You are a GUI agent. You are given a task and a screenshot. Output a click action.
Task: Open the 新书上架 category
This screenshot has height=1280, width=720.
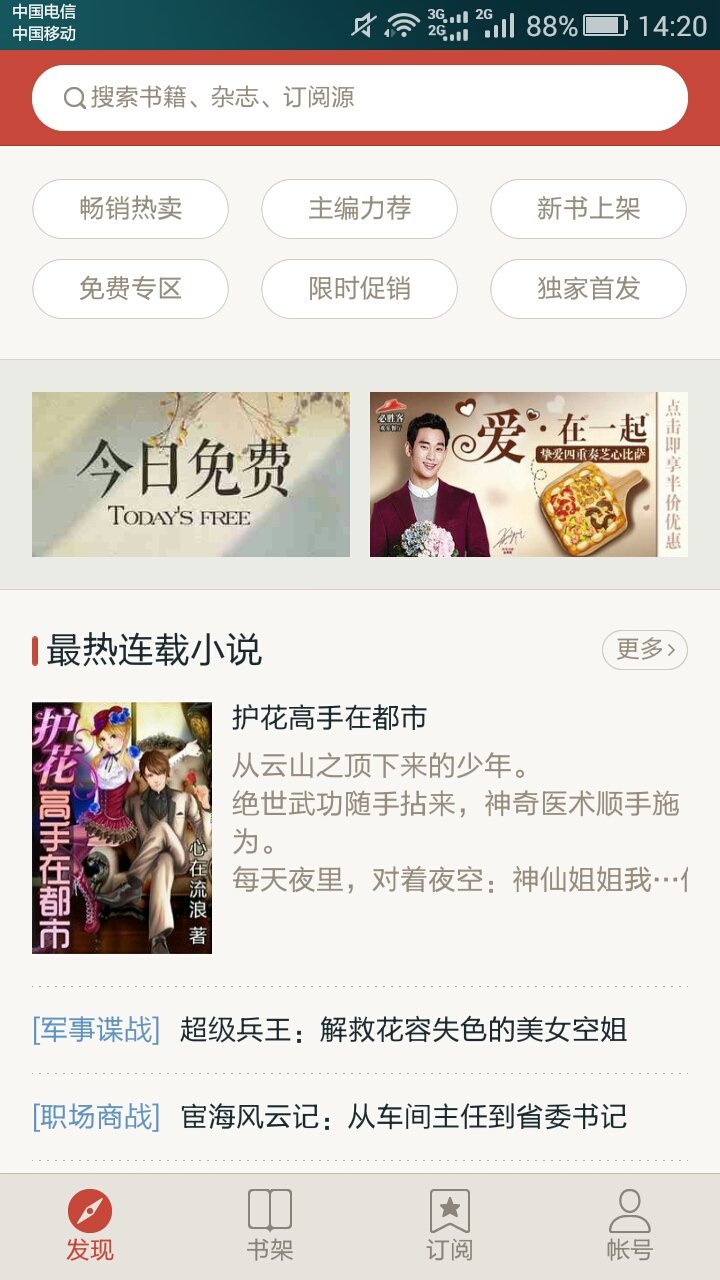[x=588, y=209]
